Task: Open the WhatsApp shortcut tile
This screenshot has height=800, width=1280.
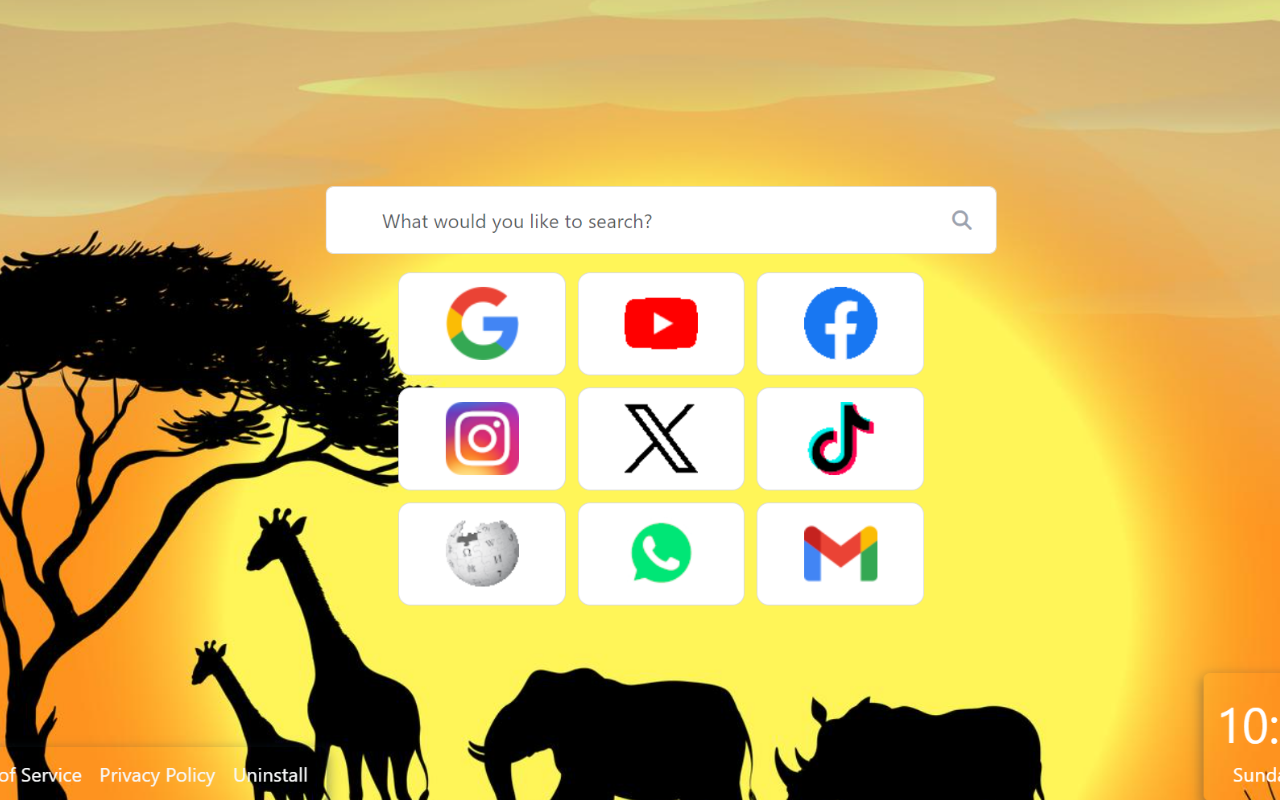Action: coord(661,554)
